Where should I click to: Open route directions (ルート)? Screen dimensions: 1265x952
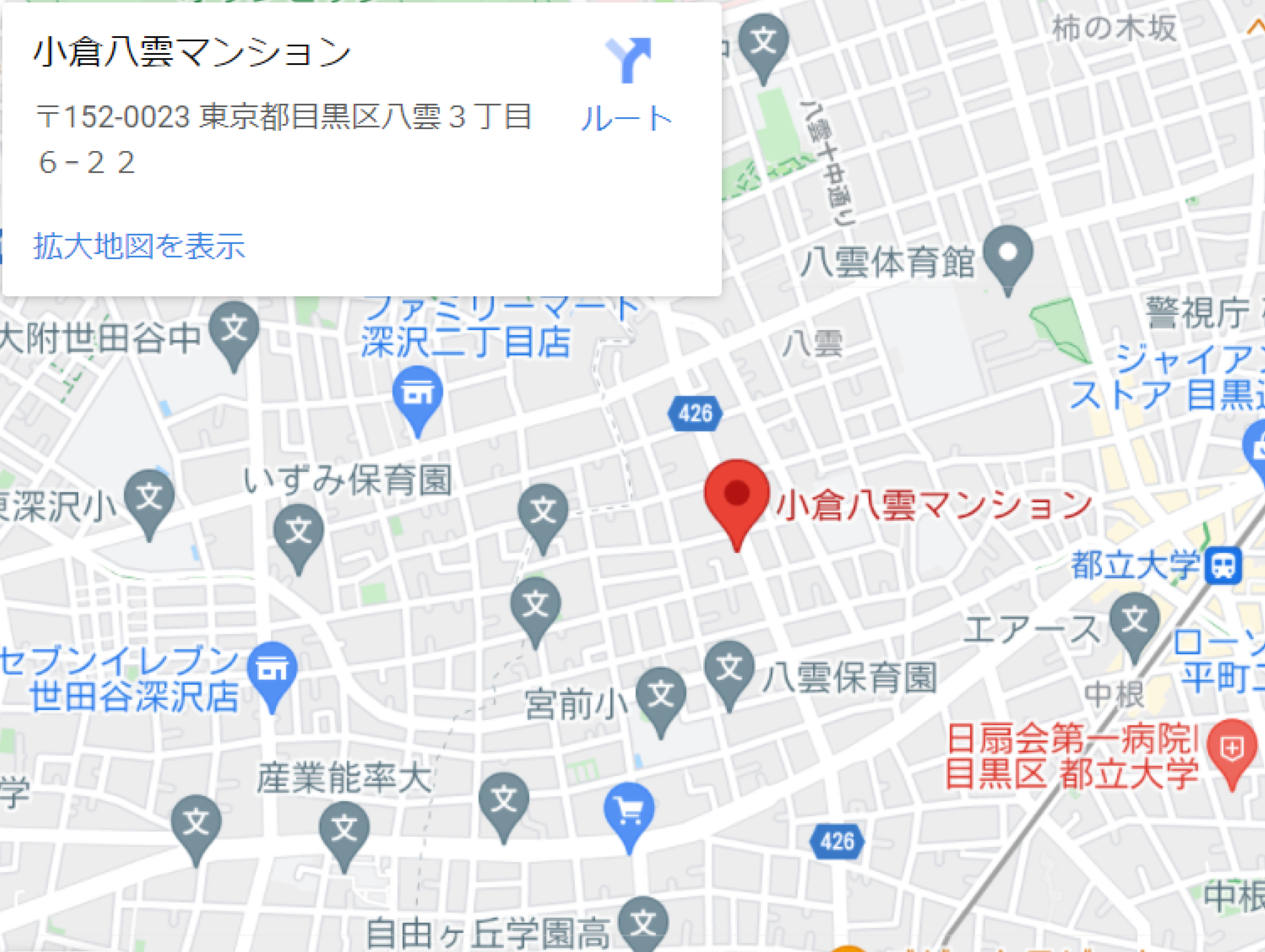pyautogui.click(x=627, y=84)
